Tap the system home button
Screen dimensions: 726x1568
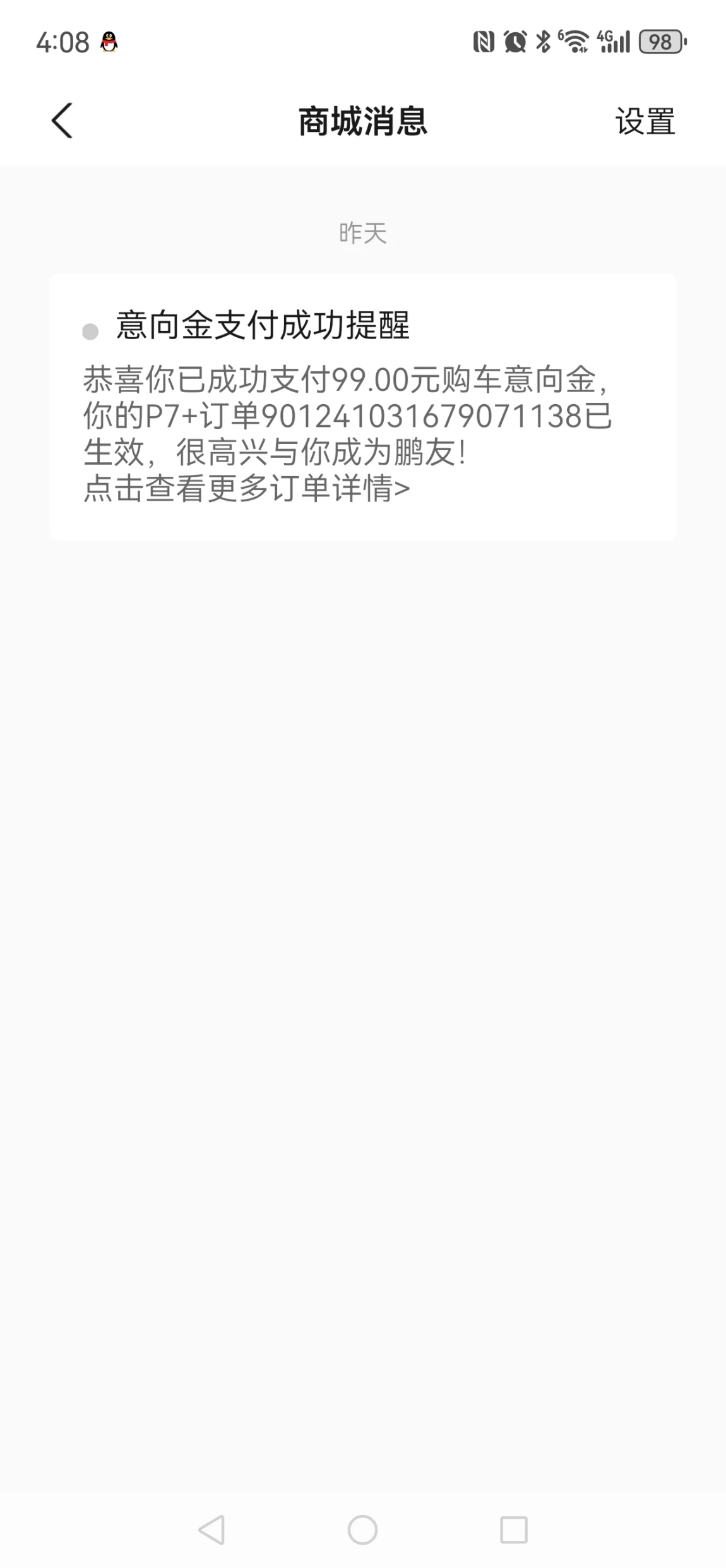coord(362,1530)
